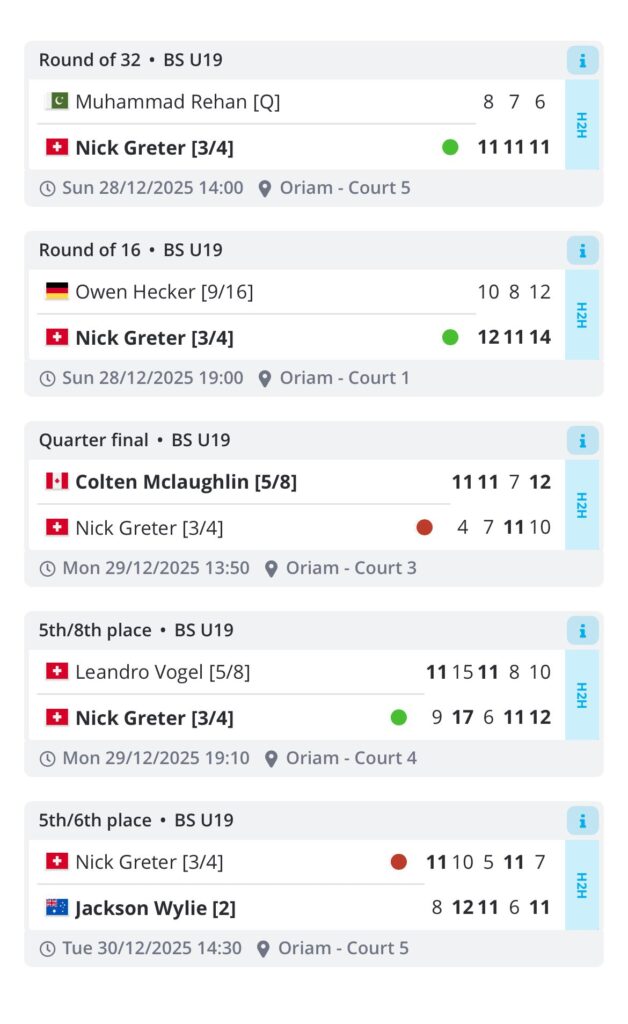
Task: Open info for the 5th/6th place match
Action: tap(582, 821)
